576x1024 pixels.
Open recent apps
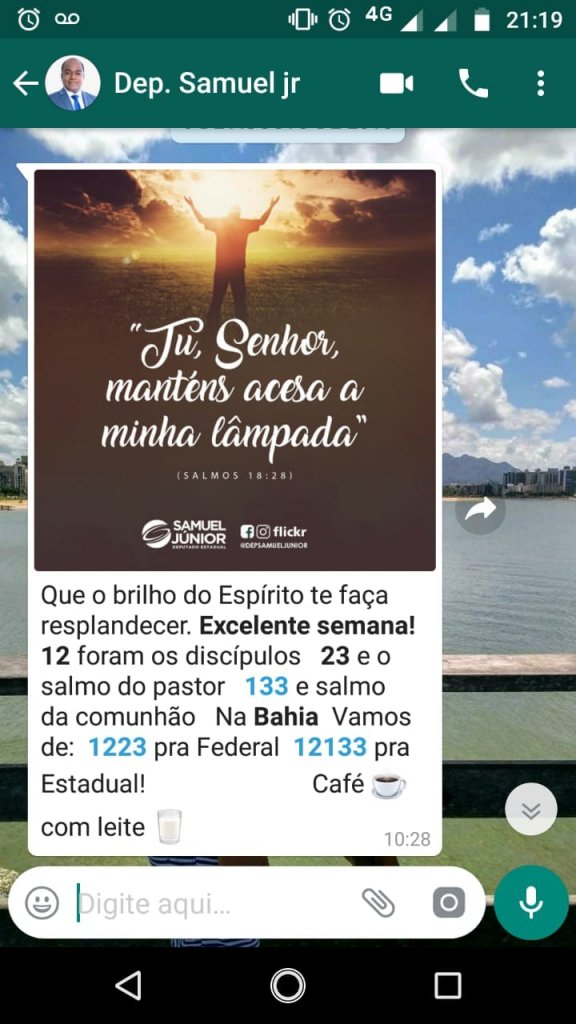pyautogui.click(x=448, y=985)
